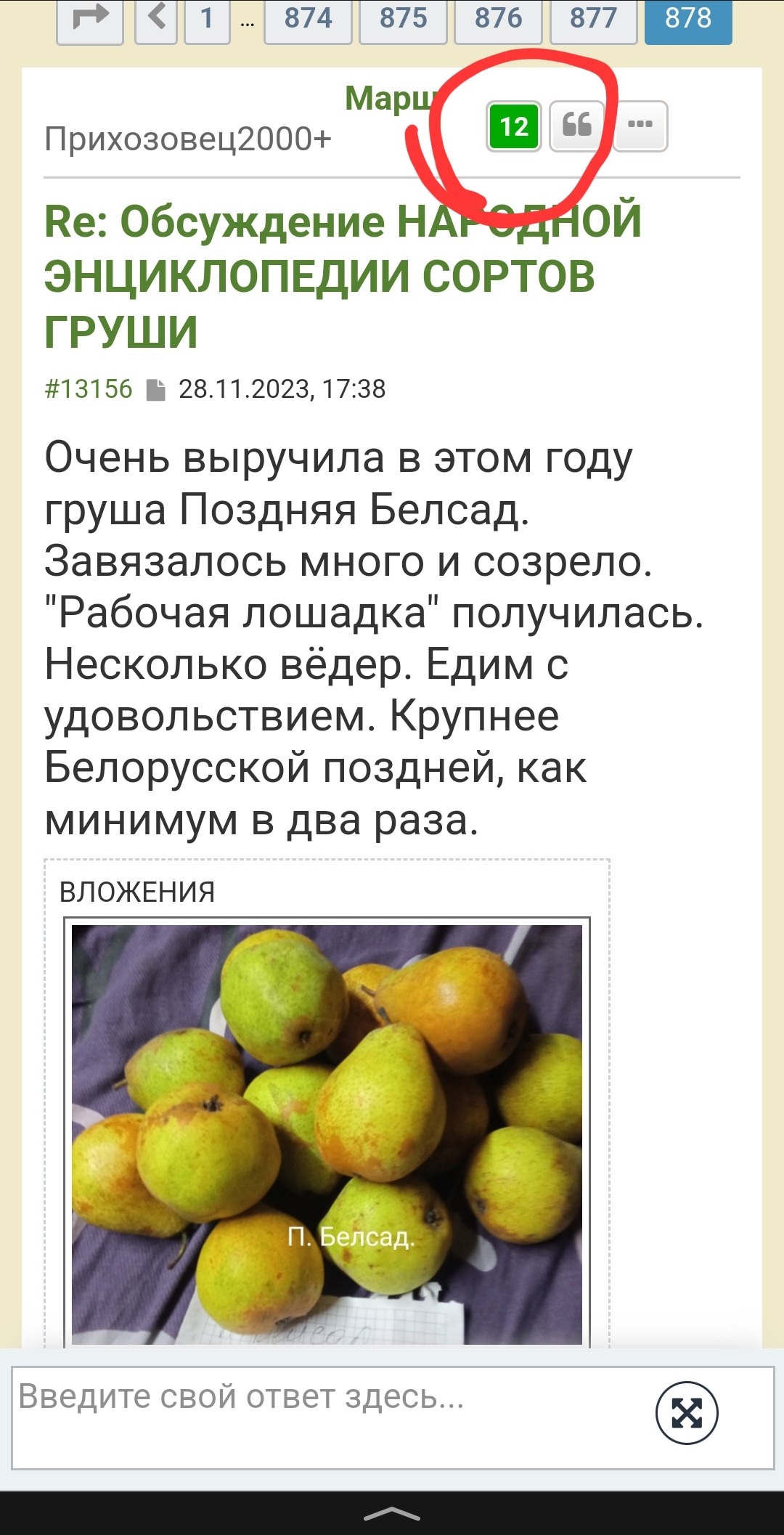The width and height of the screenshot is (784, 1535).
Task: Jump to page 874
Action: click(308, 19)
